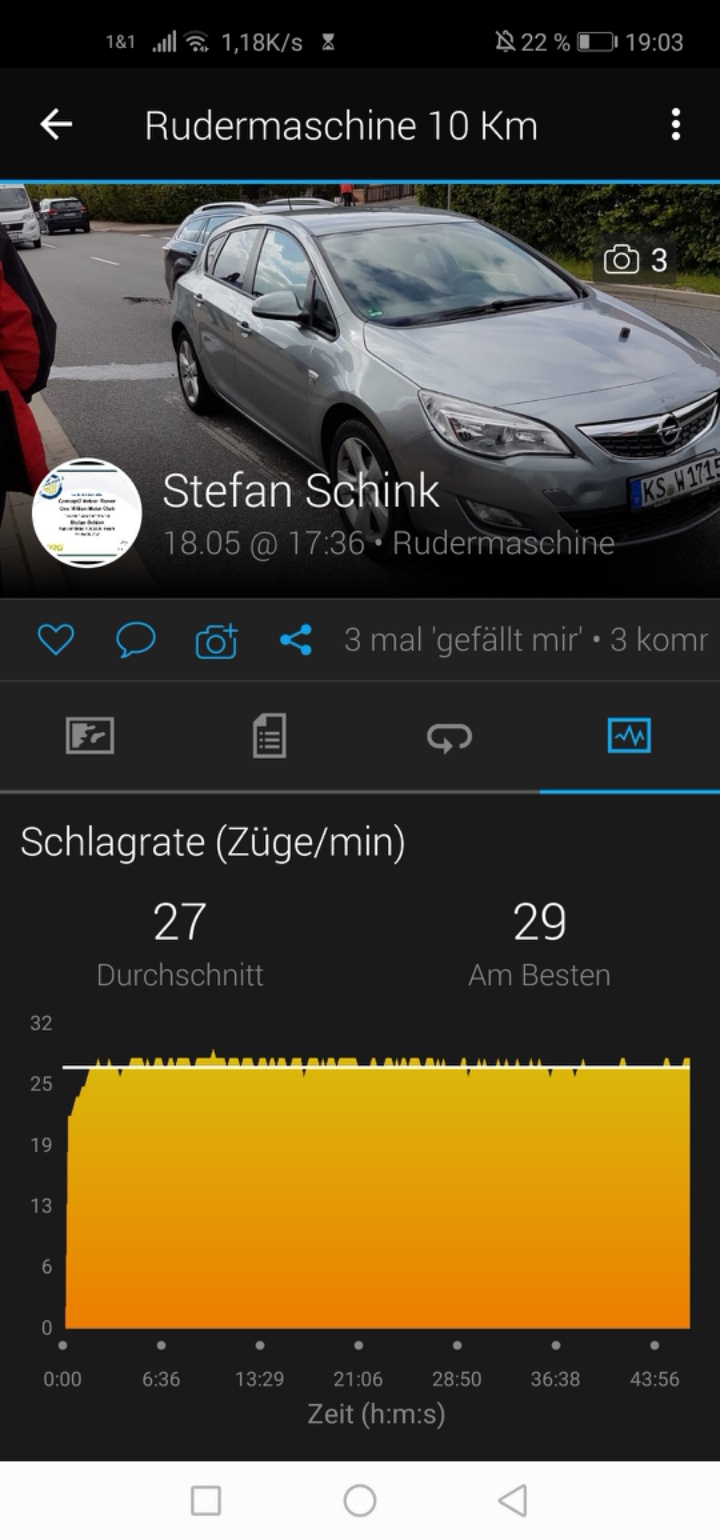Open the three-dot overflow menu
Image resolution: width=720 pixels, height=1540 pixels.
coord(676,125)
